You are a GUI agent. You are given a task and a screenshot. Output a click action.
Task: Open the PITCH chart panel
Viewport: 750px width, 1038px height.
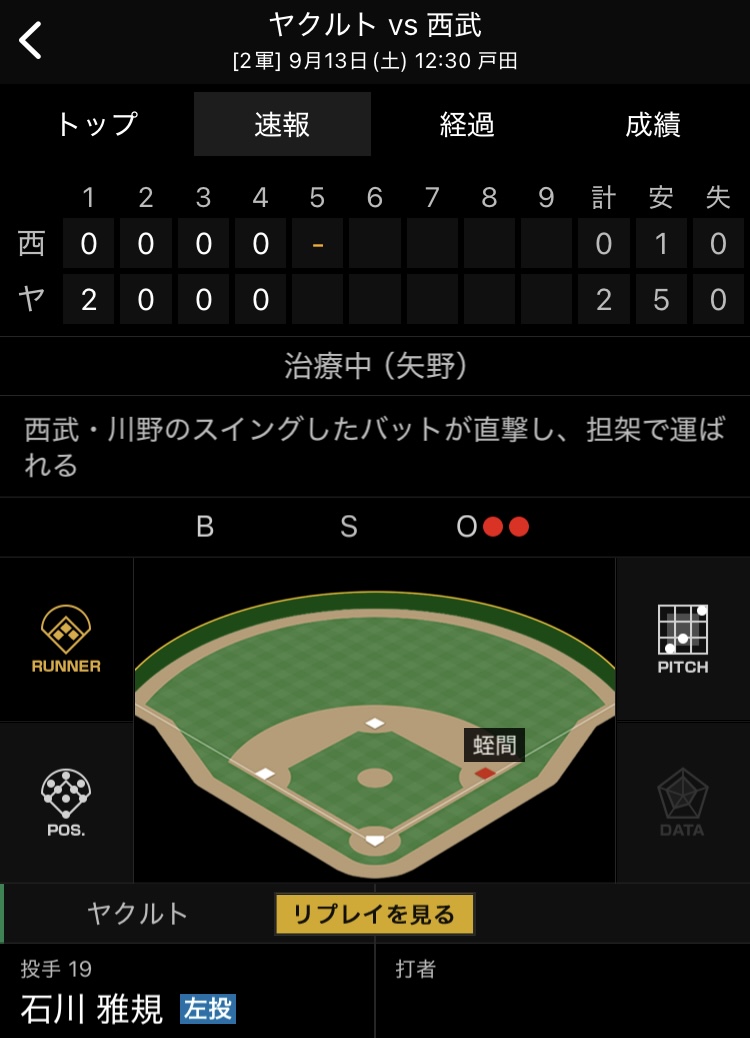click(x=683, y=640)
